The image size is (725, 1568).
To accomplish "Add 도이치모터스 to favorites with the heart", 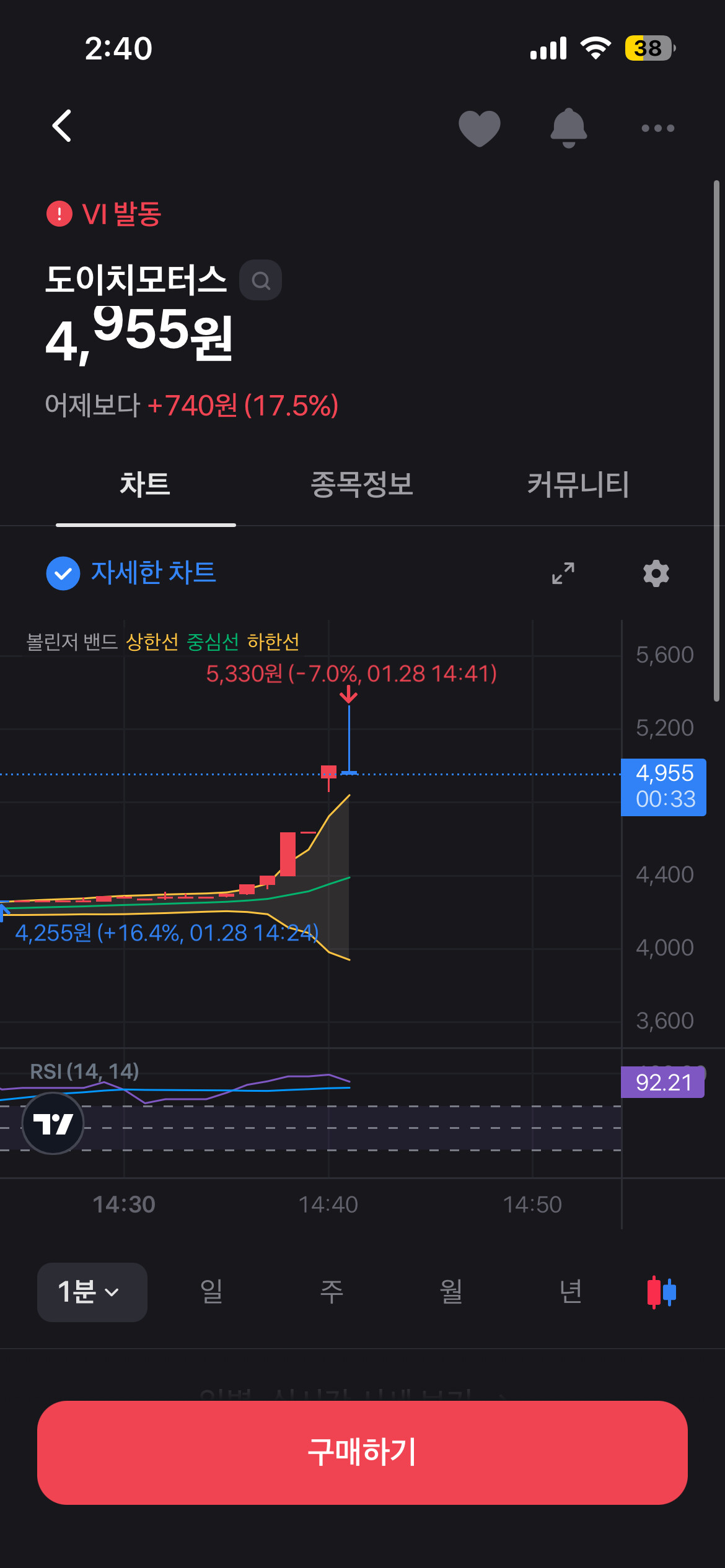I will click(x=479, y=128).
